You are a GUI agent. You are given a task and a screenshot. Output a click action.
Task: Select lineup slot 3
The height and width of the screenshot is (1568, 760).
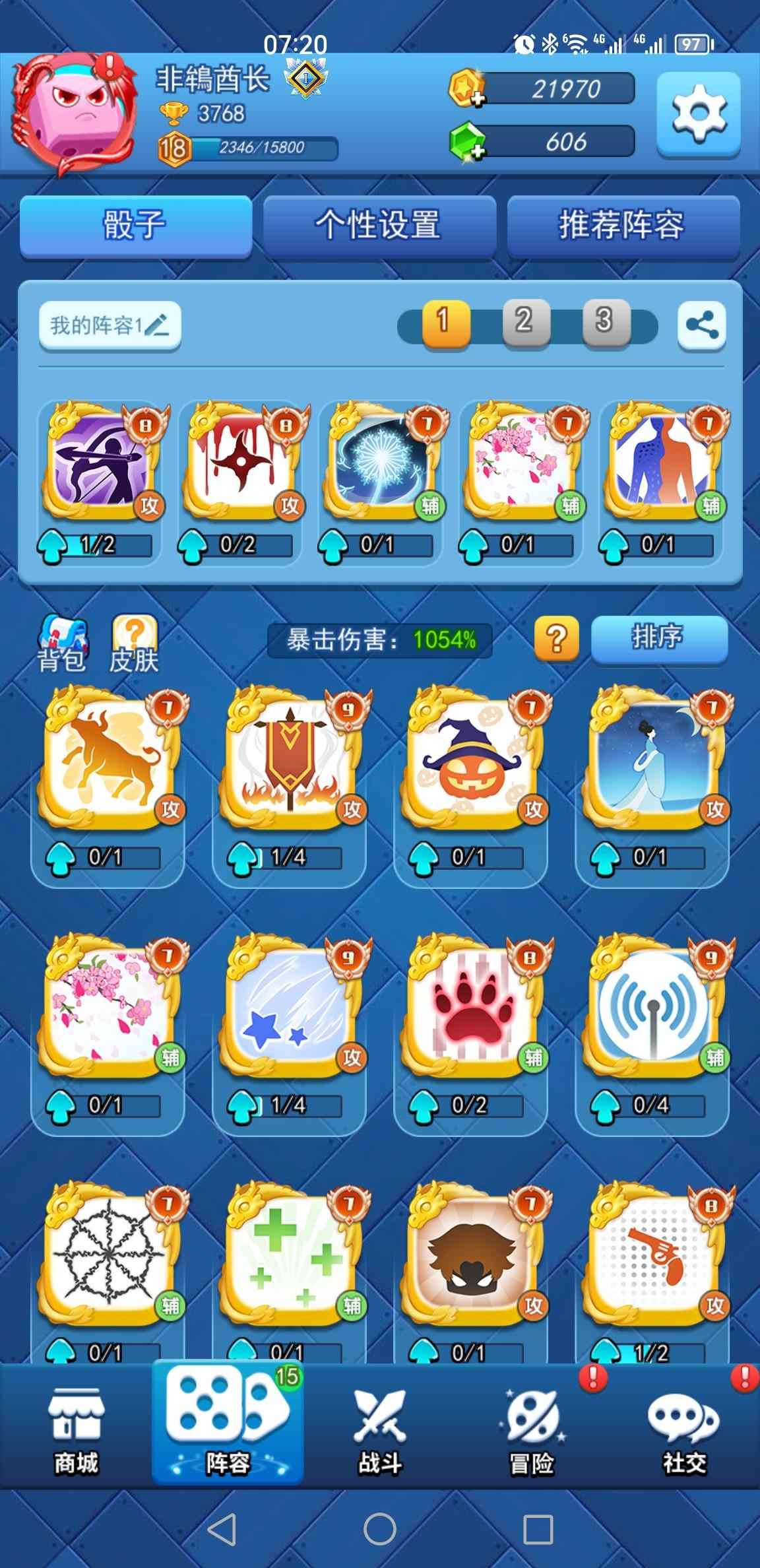click(x=604, y=321)
